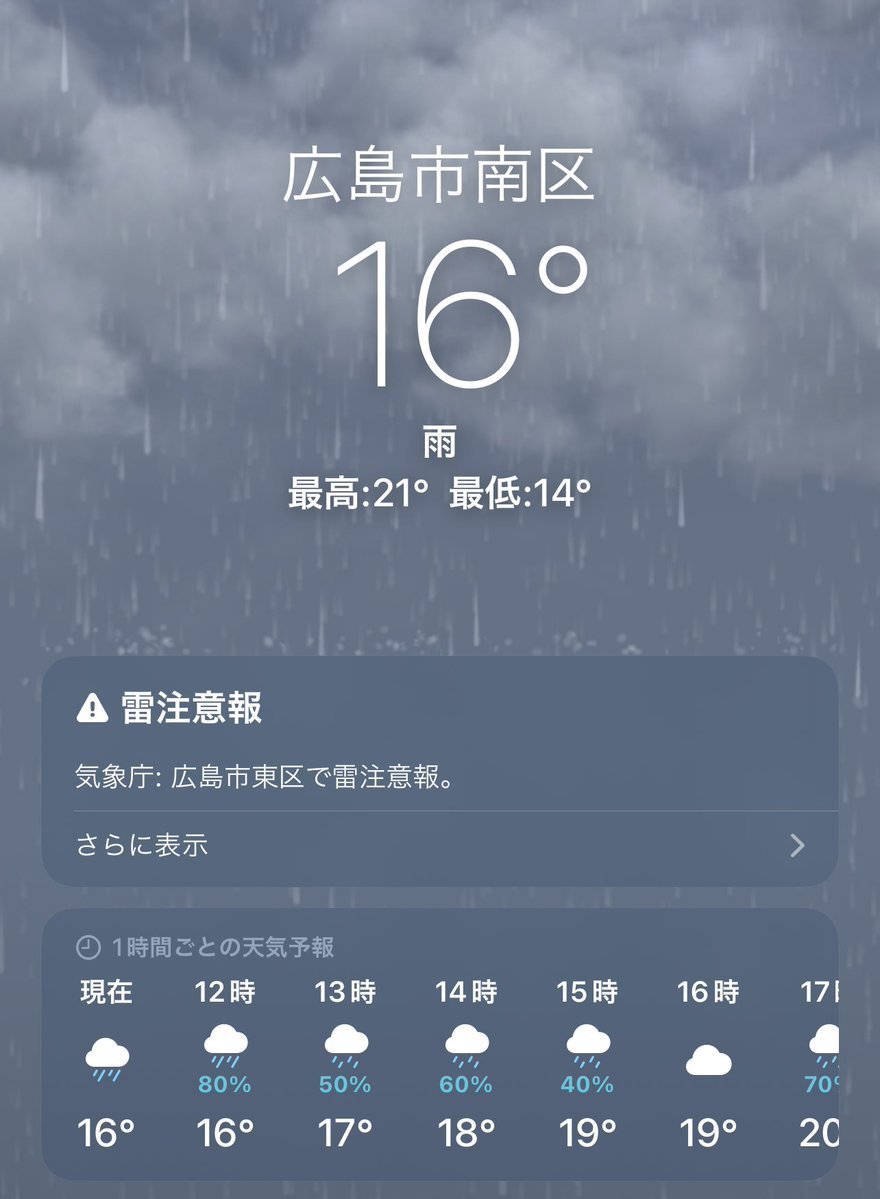
Task: Open the 雷注意報 thunderstorm advisory card
Action: (438, 740)
